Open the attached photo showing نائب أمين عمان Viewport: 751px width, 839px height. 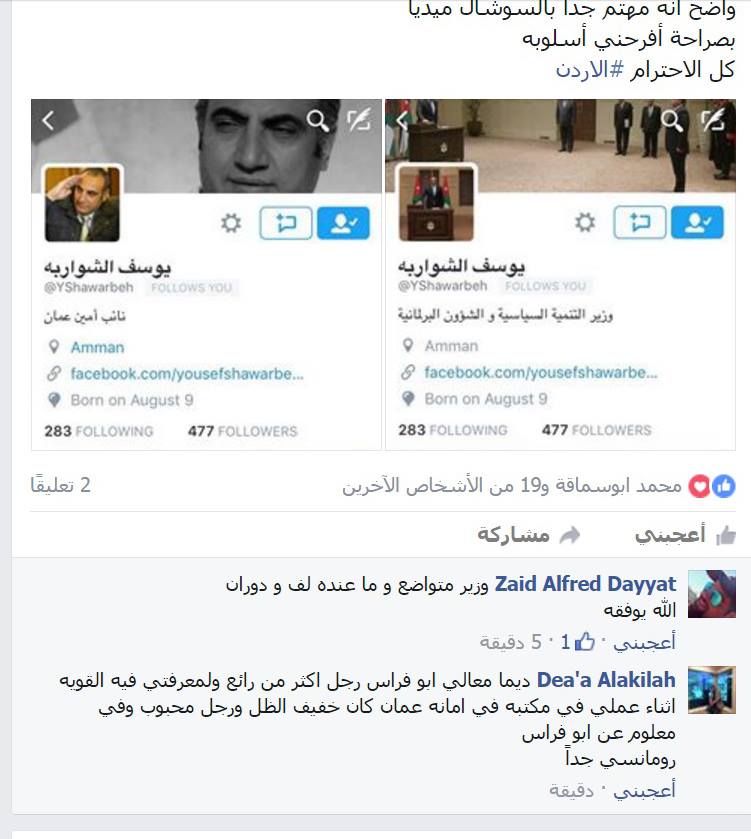pyautogui.click(x=207, y=275)
